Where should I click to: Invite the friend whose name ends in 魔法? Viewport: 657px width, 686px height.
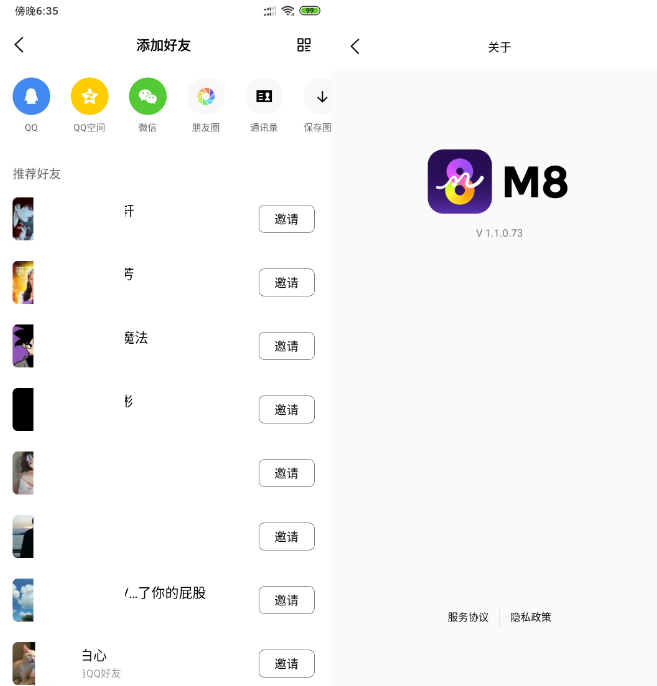tap(286, 346)
